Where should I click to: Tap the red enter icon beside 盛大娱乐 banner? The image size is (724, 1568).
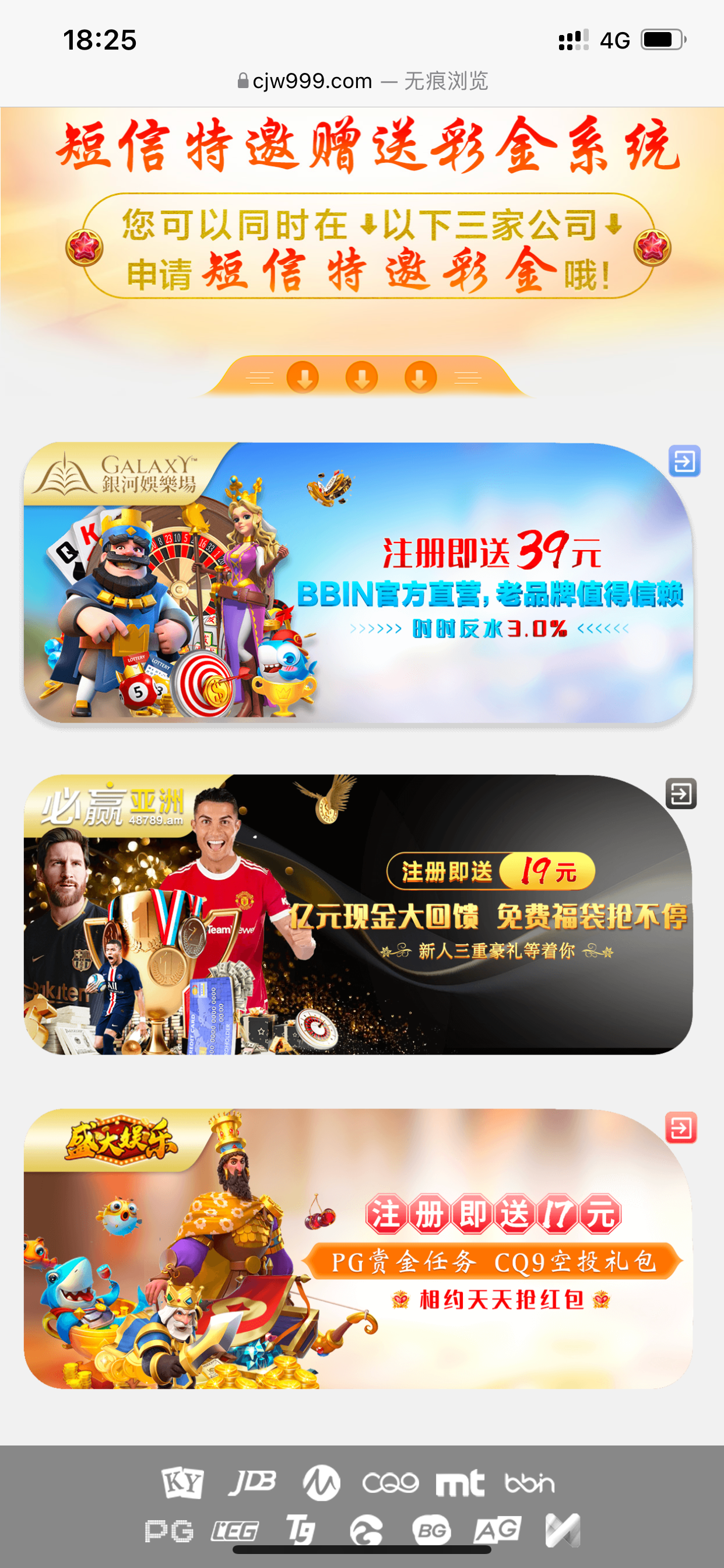click(681, 1128)
